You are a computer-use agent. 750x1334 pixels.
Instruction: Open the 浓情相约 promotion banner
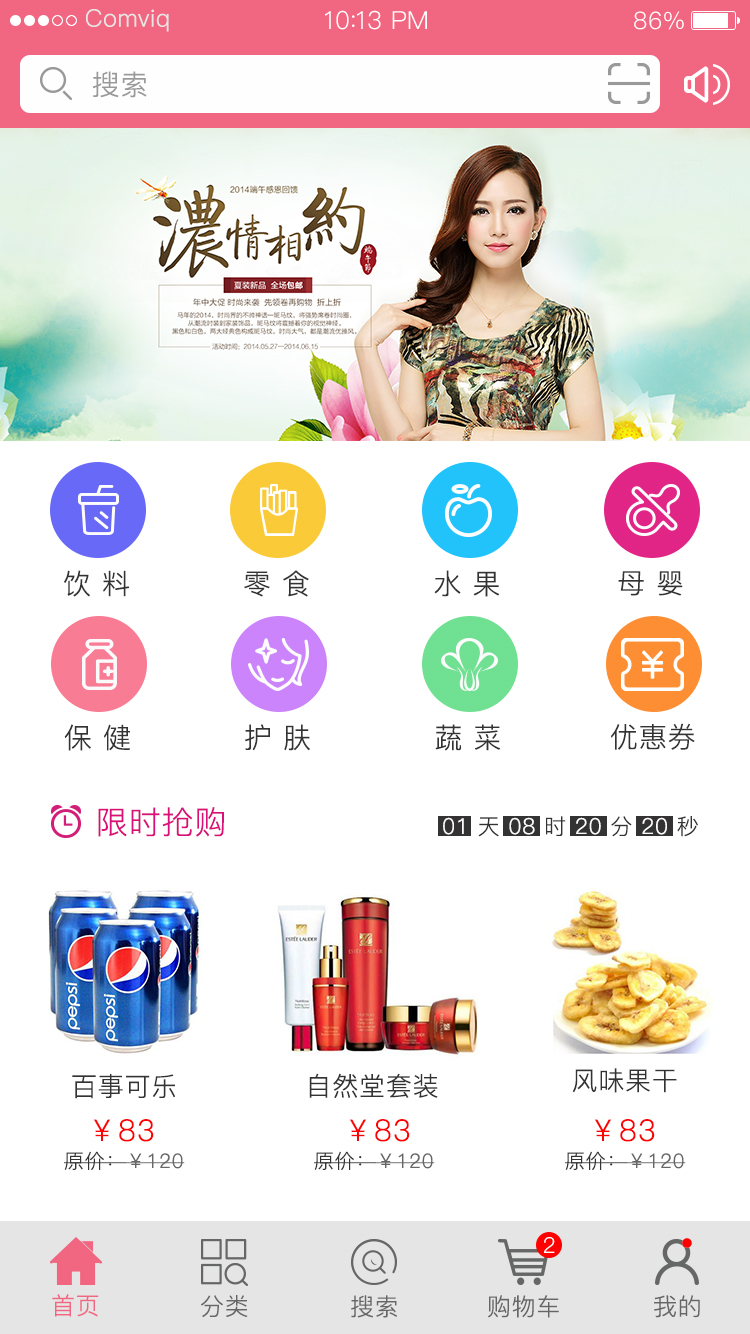(x=375, y=285)
